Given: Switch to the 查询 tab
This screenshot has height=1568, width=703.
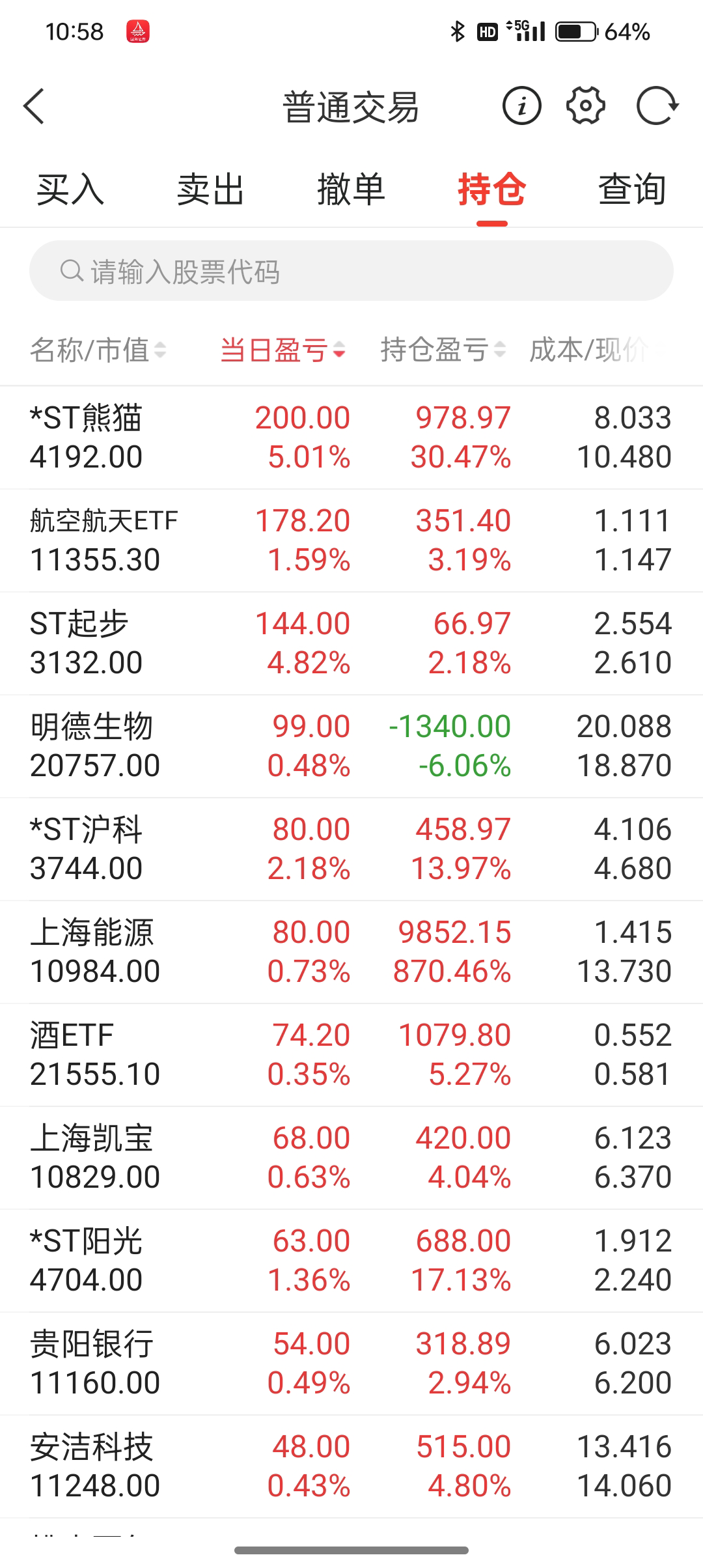Looking at the screenshot, I should point(632,190).
